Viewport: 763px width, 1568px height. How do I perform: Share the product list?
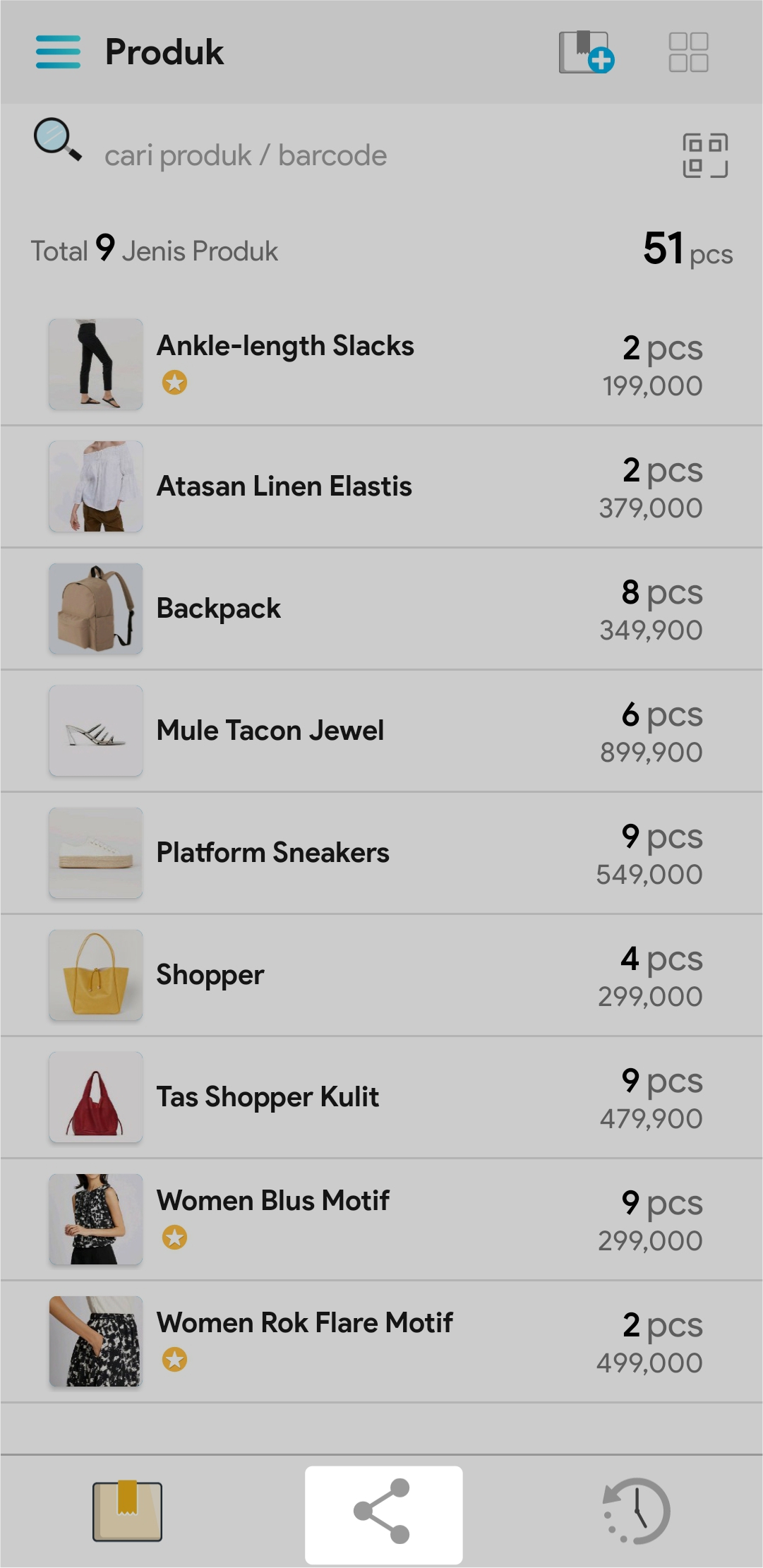click(383, 1511)
